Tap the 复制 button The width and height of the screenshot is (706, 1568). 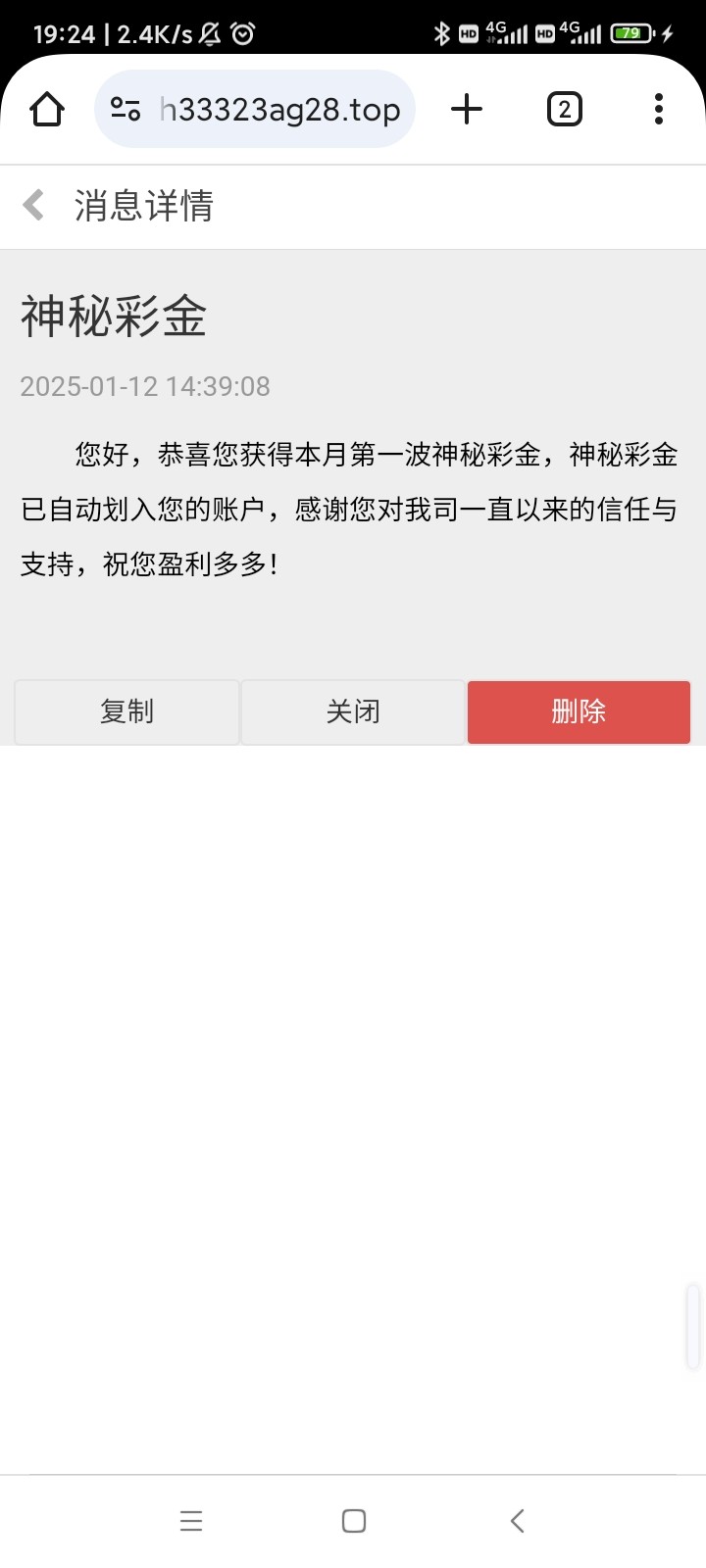click(x=127, y=712)
